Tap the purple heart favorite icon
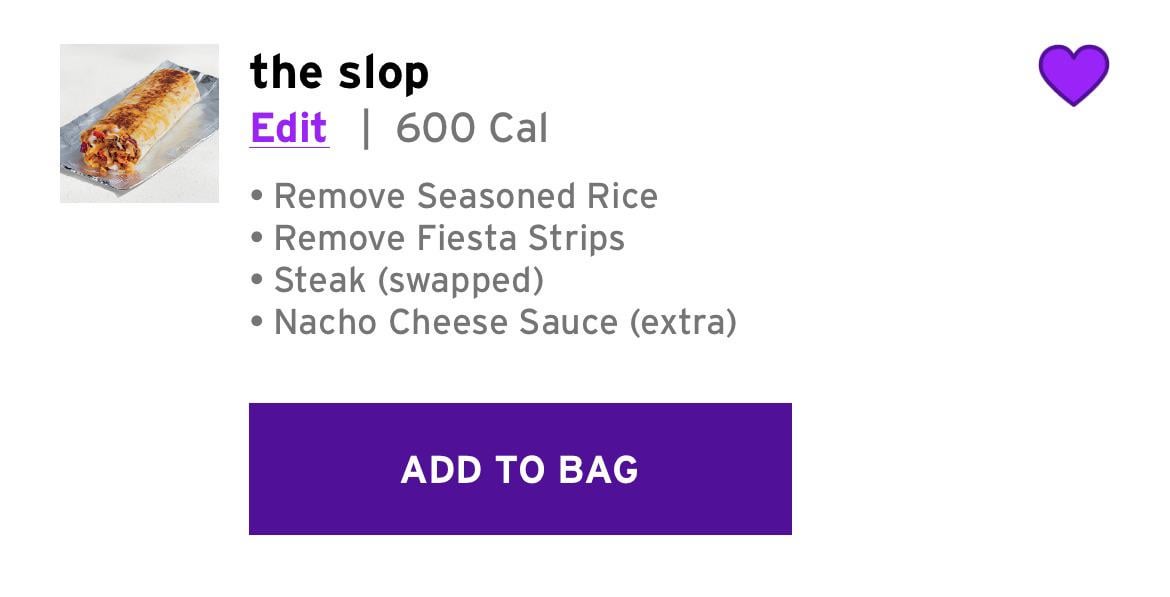 [1073, 75]
